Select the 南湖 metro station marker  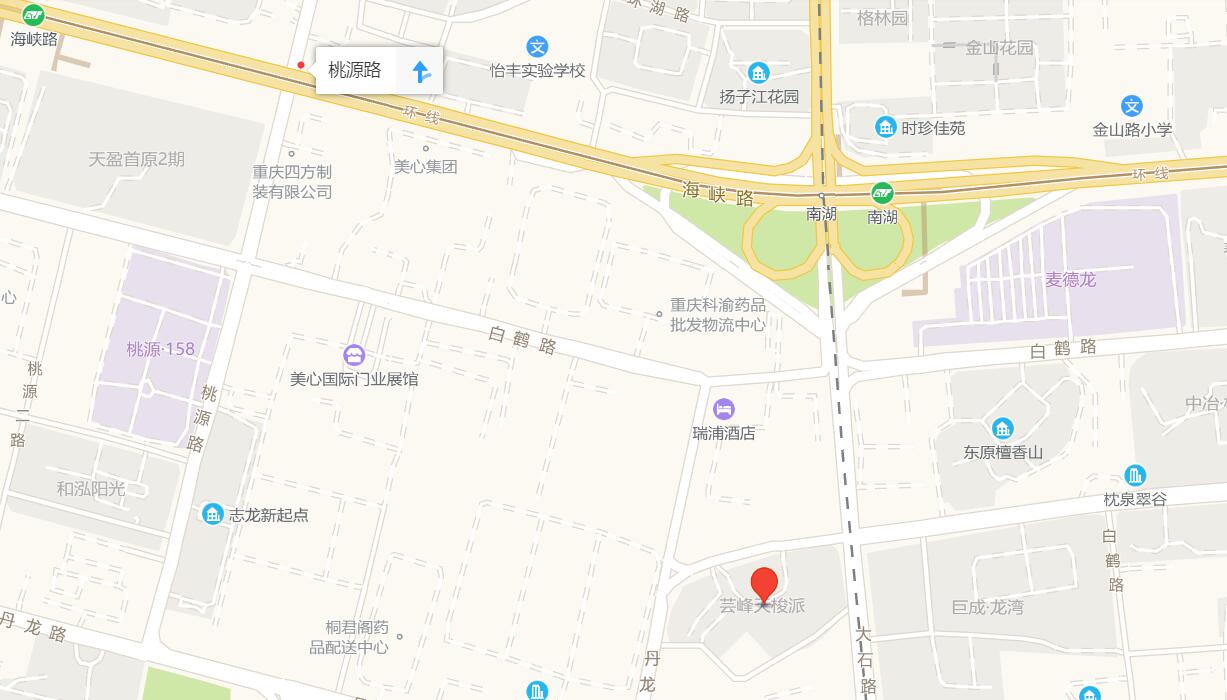tap(882, 192)
